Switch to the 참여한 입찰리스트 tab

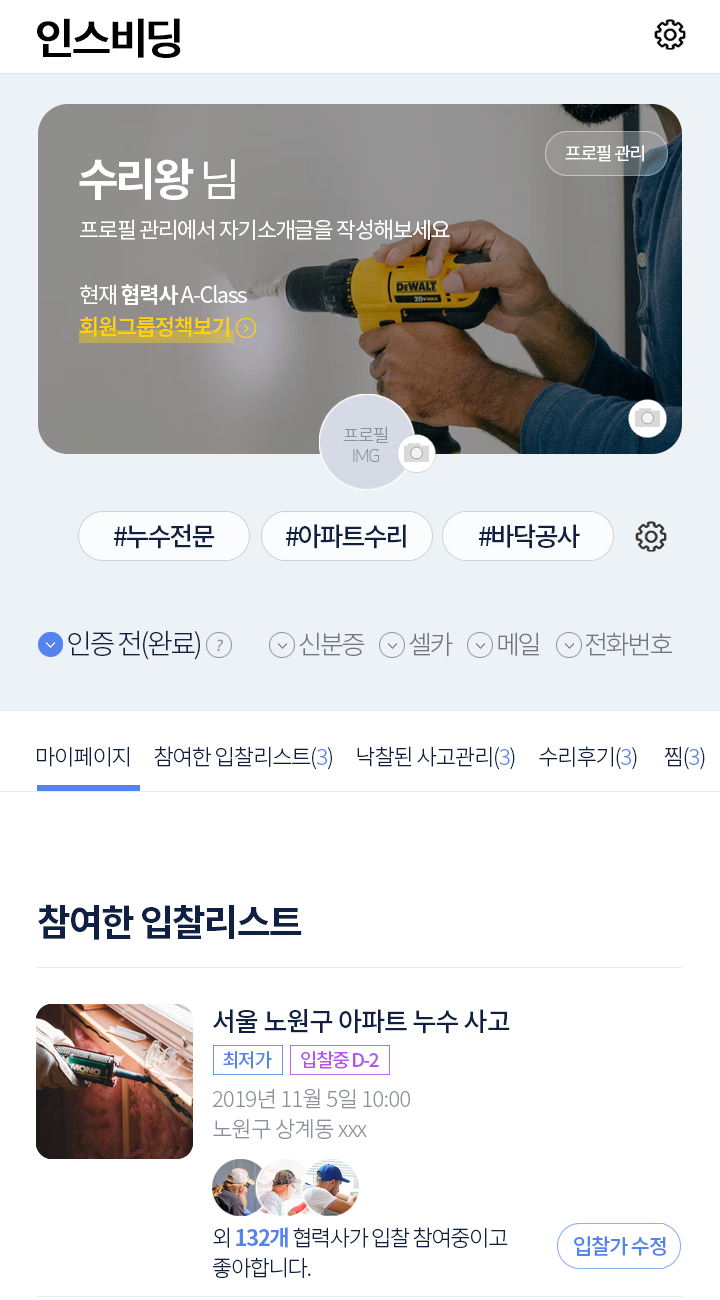point(243,757)
